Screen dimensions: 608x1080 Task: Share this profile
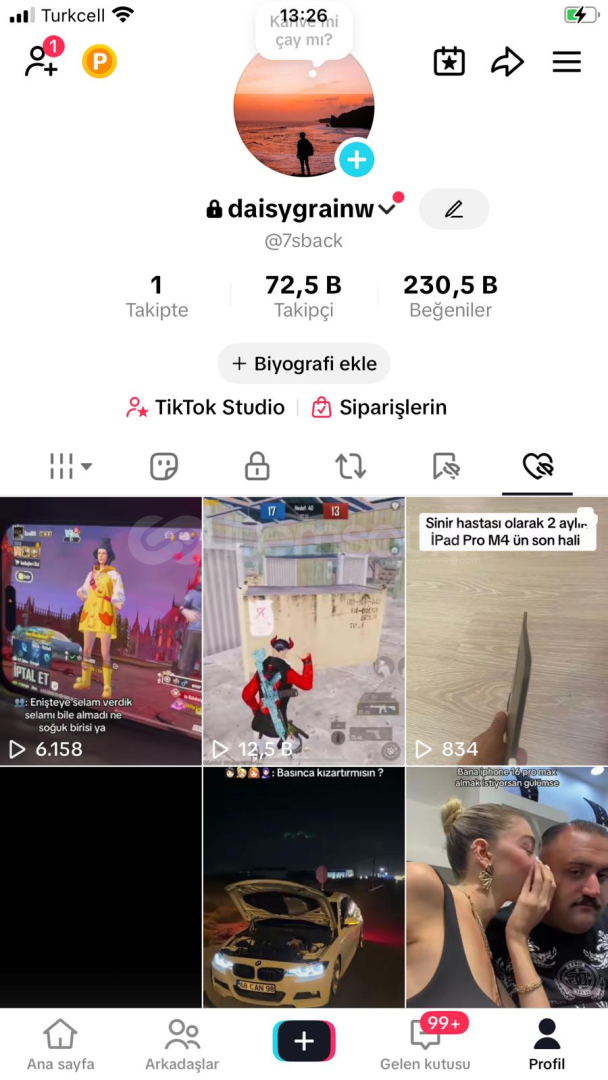pos(507,62)
